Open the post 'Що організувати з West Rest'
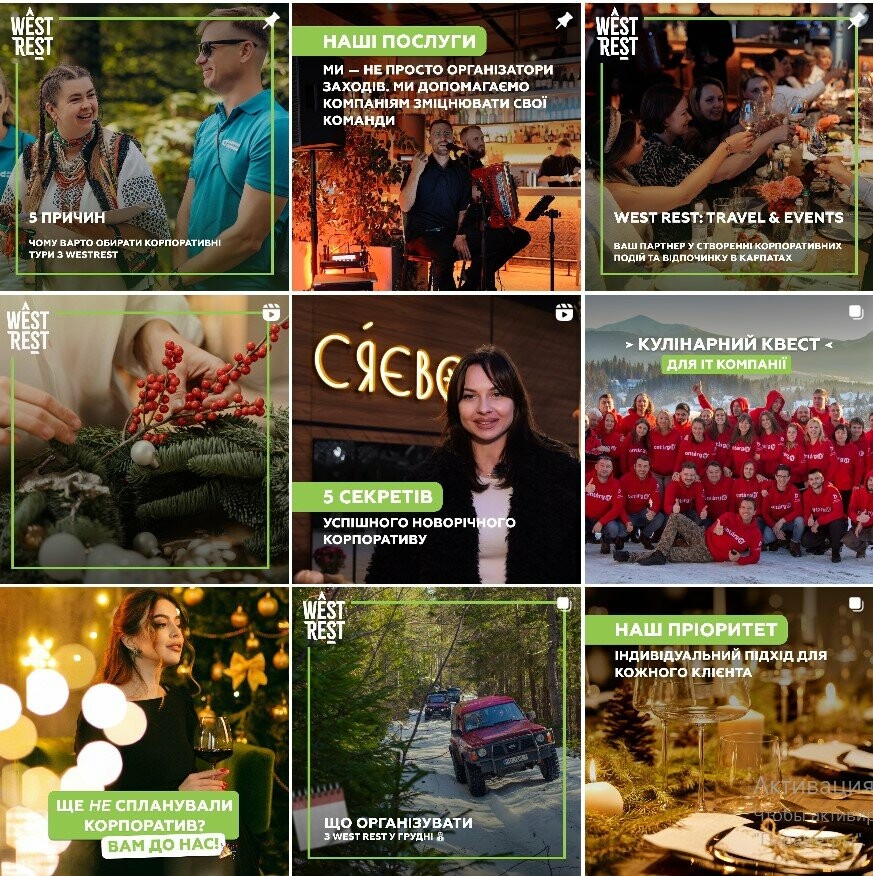 click(436, 731)
